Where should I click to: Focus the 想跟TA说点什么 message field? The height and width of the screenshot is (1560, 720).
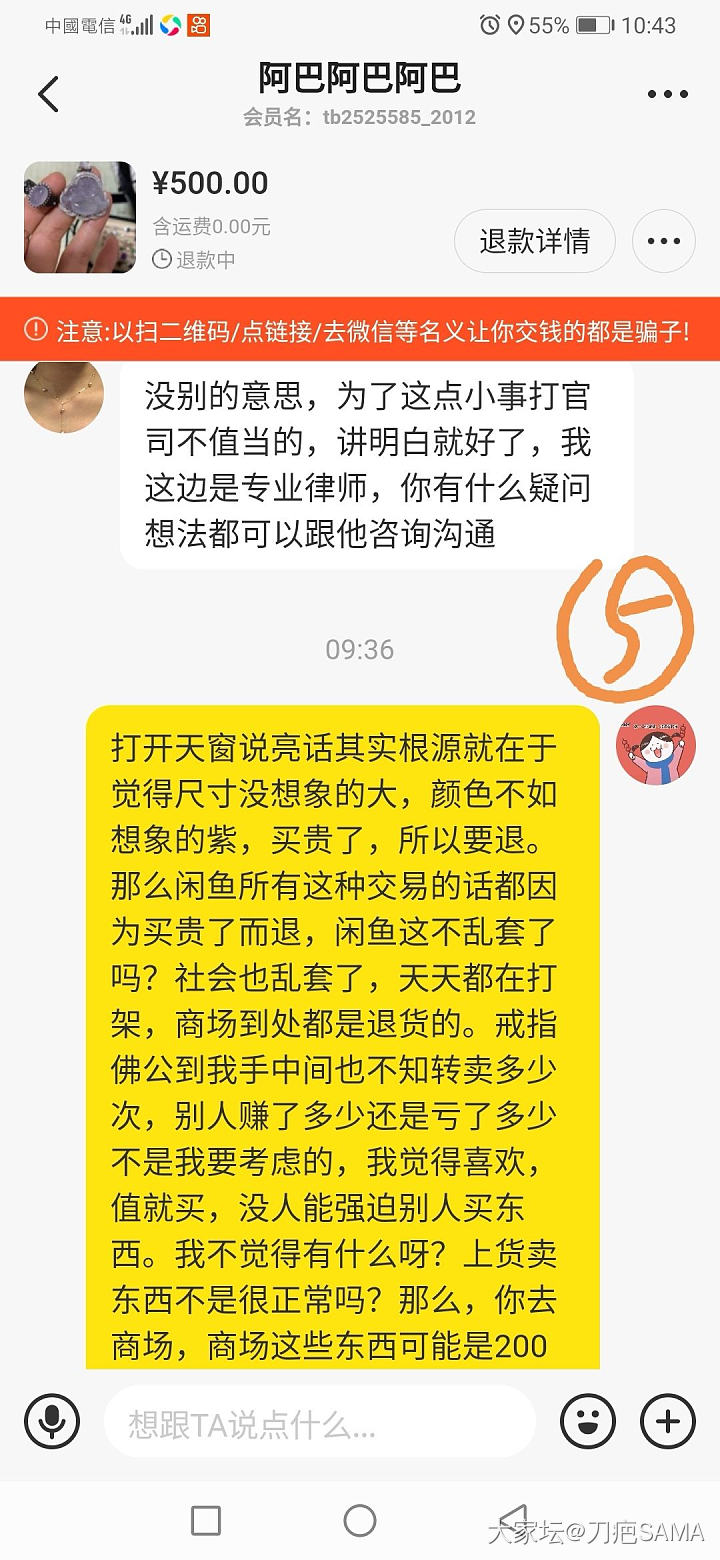[x=320, y=1421]
